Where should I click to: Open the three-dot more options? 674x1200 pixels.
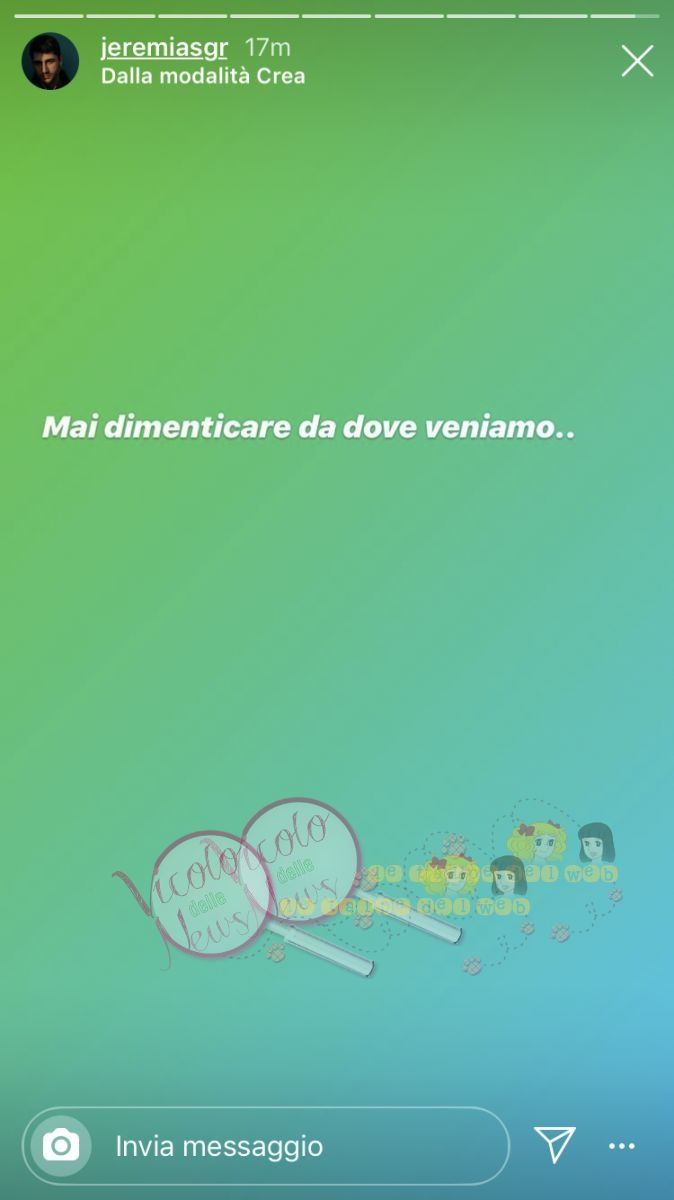622,1146
